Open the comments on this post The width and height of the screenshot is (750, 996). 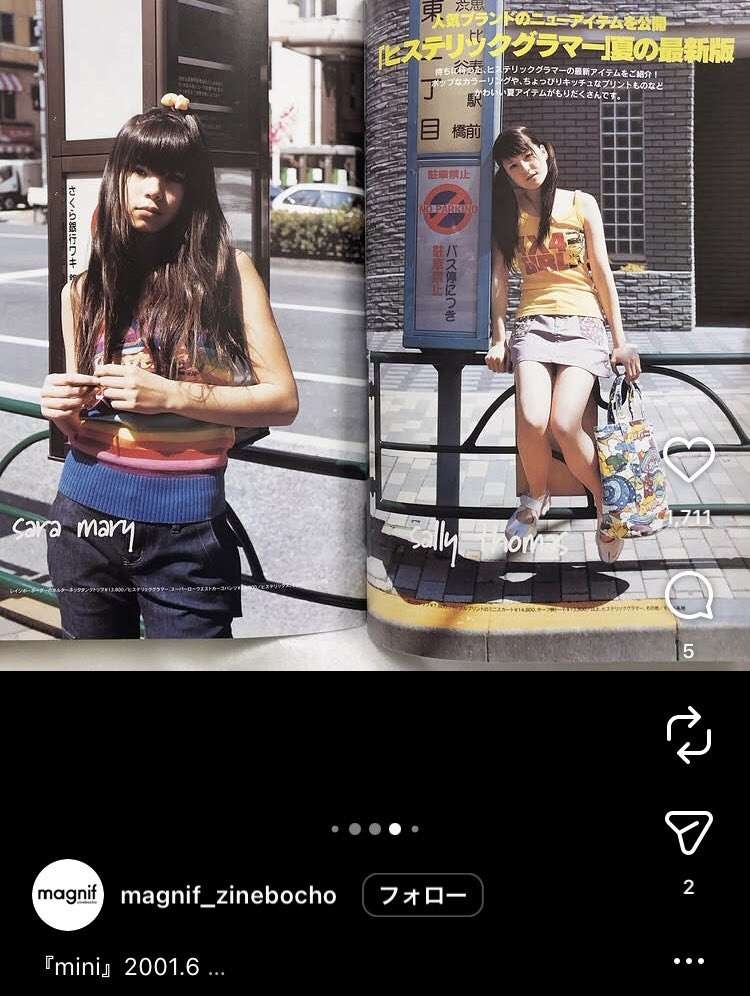(689, 597)
